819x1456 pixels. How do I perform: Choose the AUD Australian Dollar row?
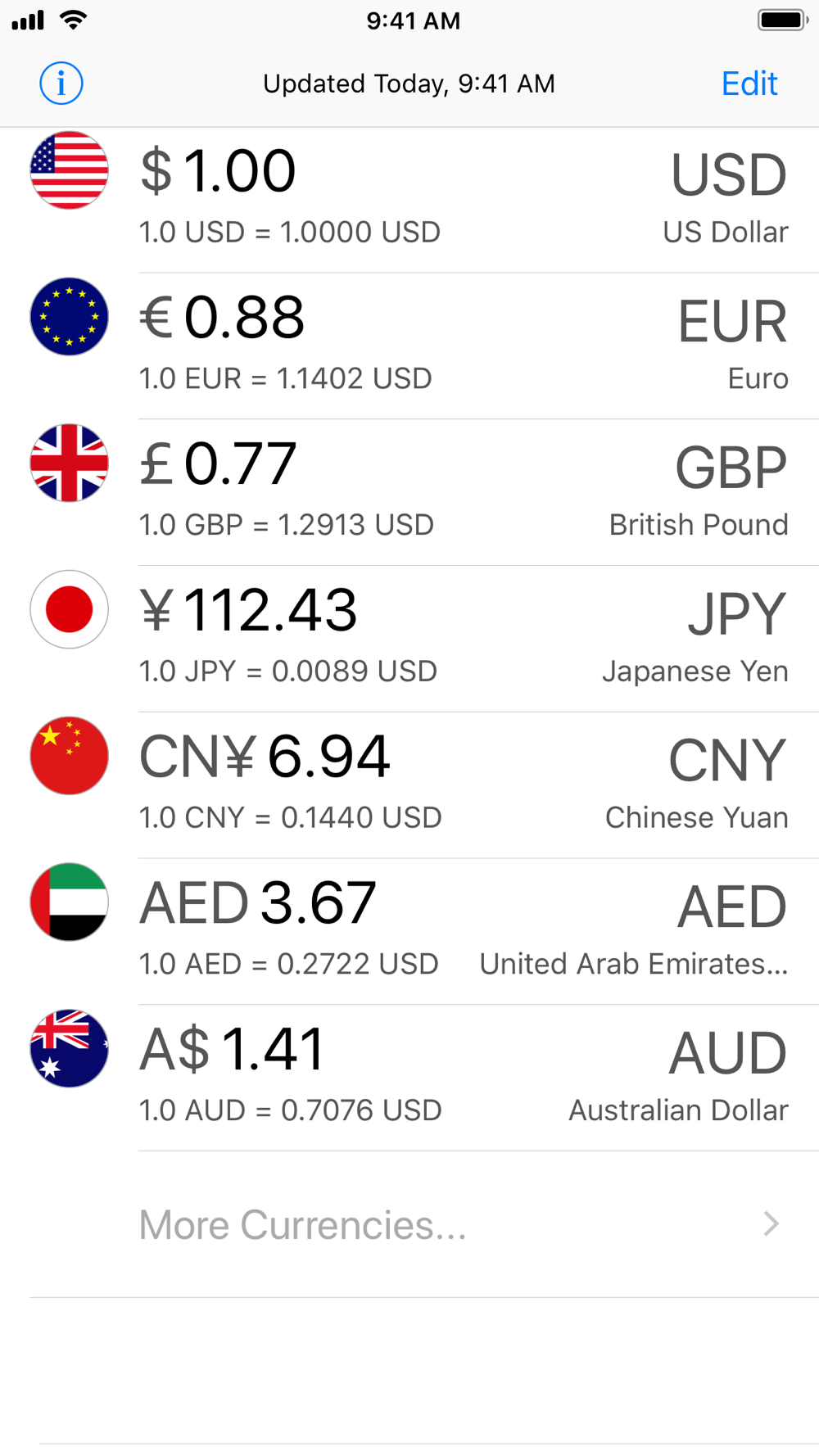tap(409, 1078)
